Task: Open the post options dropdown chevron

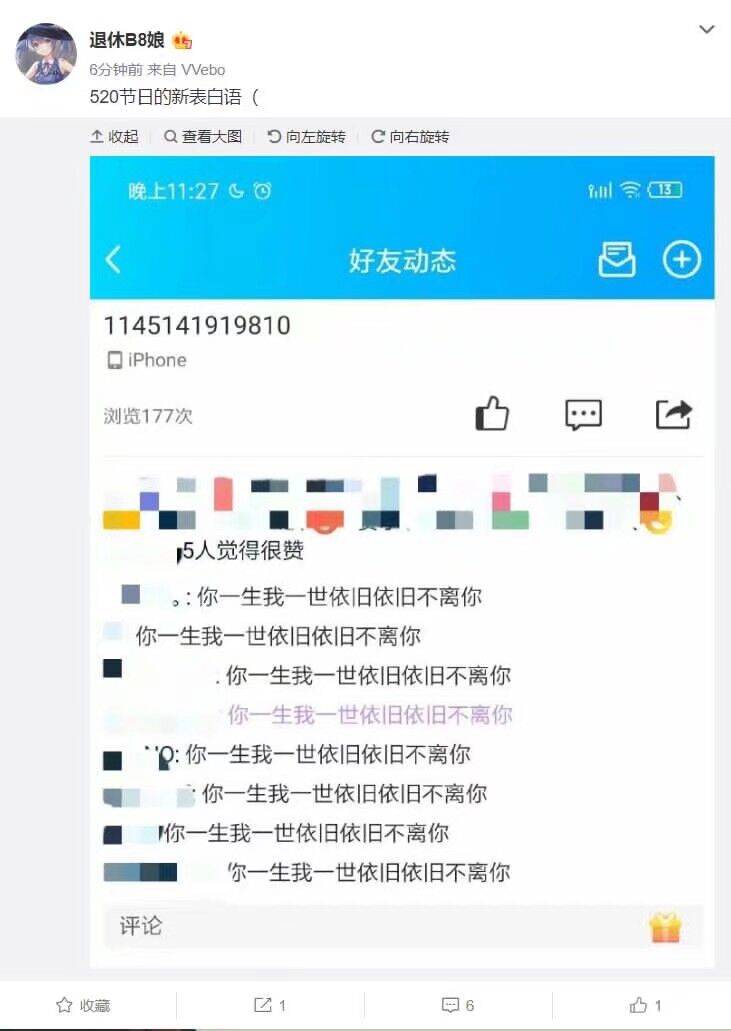Action: click(x=706, y=30)
